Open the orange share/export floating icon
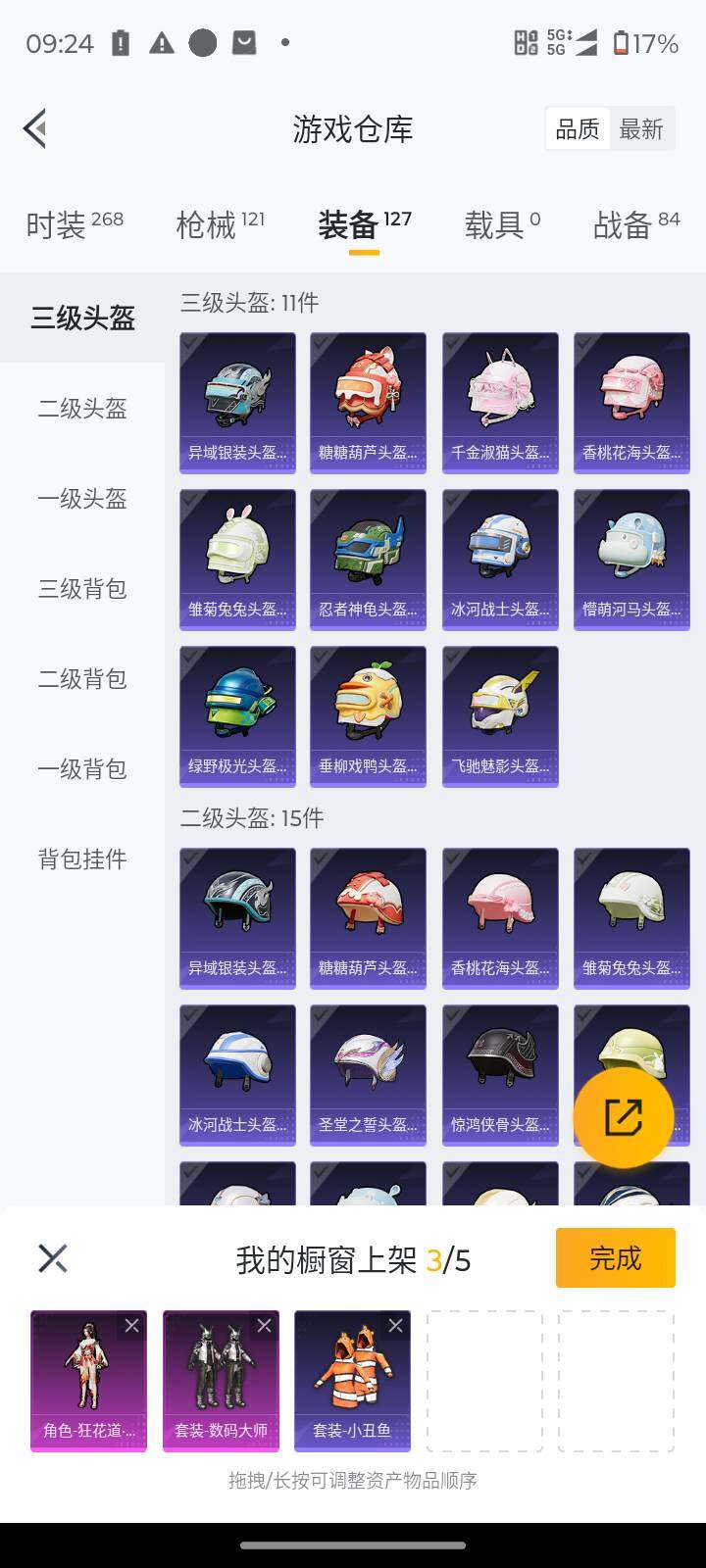 (624, 1116)
